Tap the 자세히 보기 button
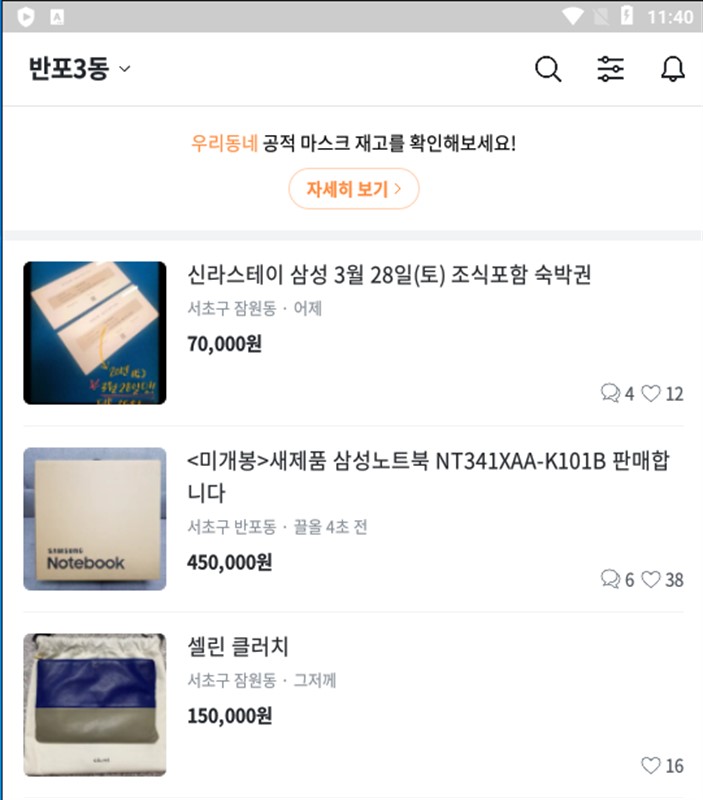703x800 pixels. coord(354,189)
